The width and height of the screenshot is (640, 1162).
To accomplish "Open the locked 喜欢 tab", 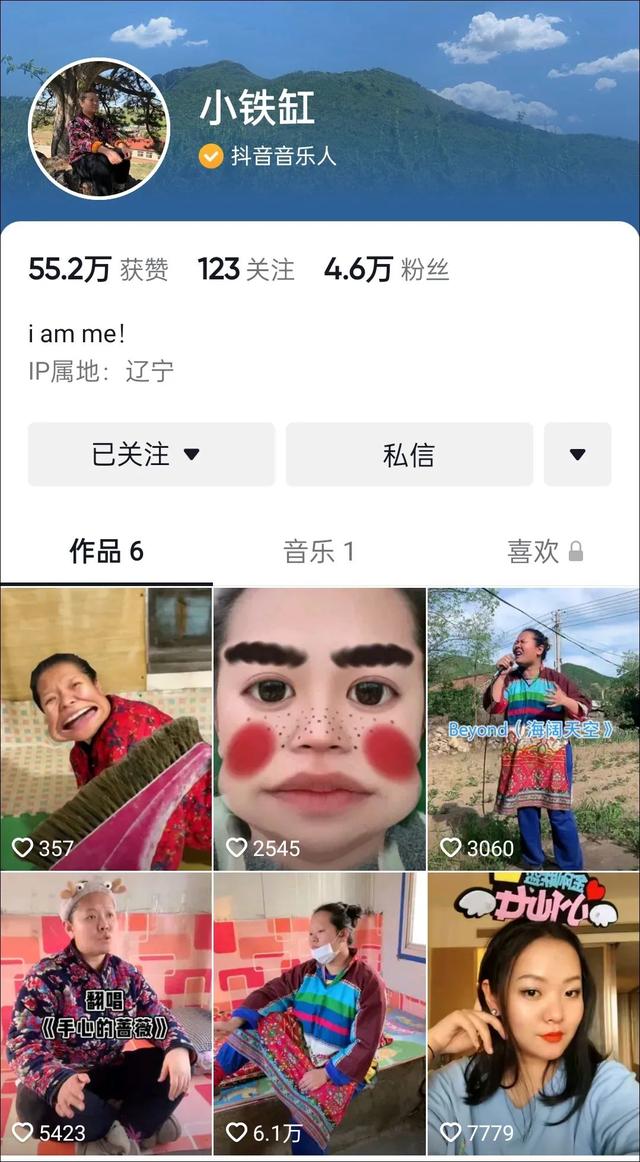I will (x=545, y=551).
